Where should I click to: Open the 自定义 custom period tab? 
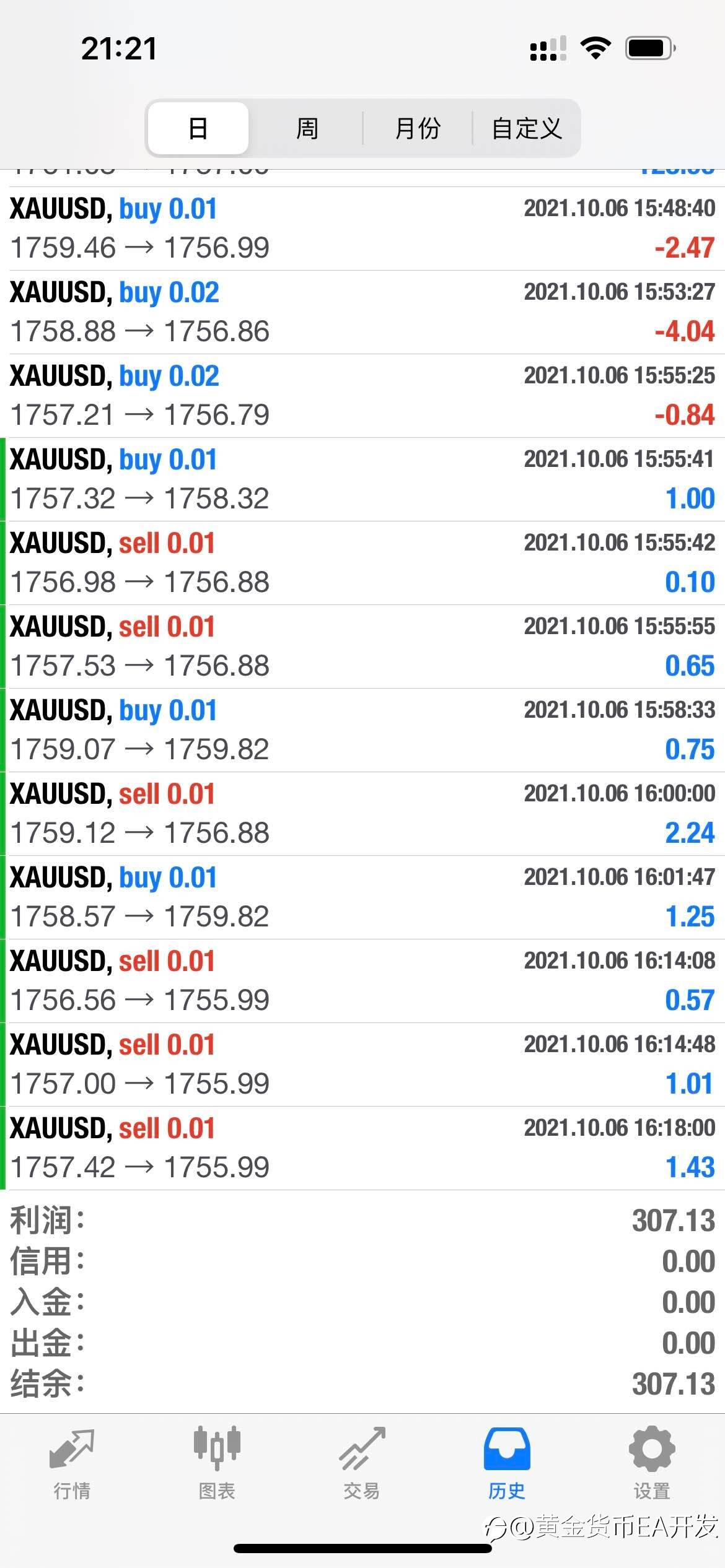(527, 128)
